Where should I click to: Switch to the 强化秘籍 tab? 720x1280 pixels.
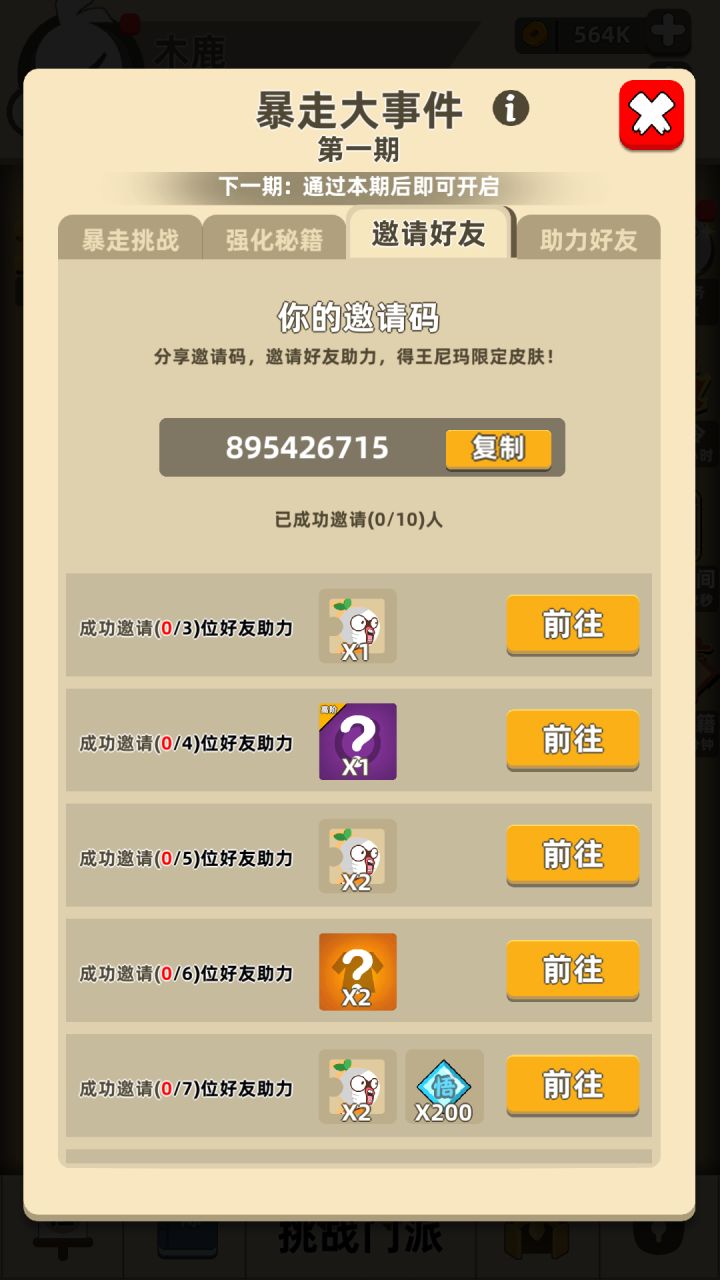pyautogui.click(x=275, y=238)
